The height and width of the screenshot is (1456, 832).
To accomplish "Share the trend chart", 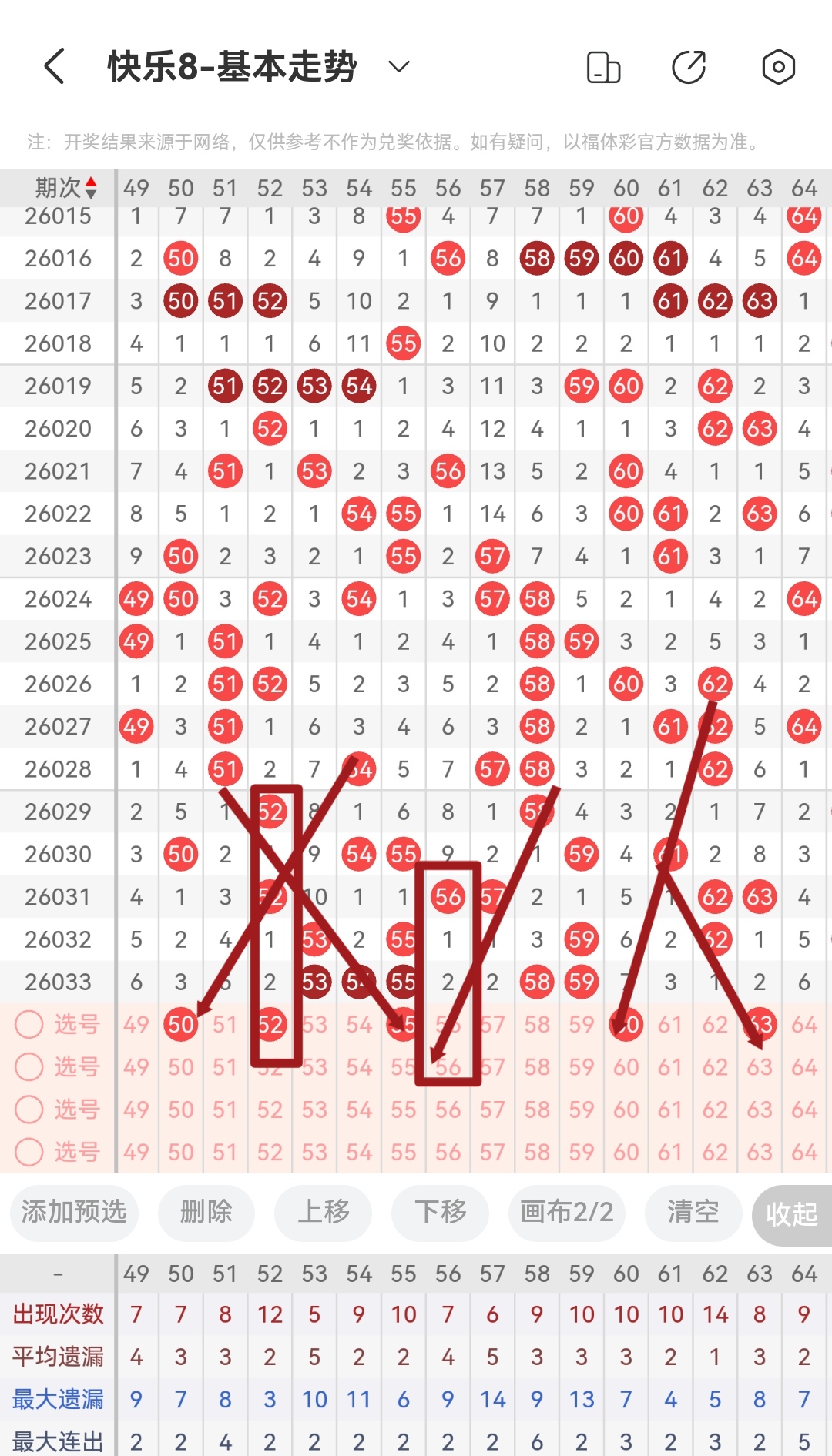I will point(689,67).
